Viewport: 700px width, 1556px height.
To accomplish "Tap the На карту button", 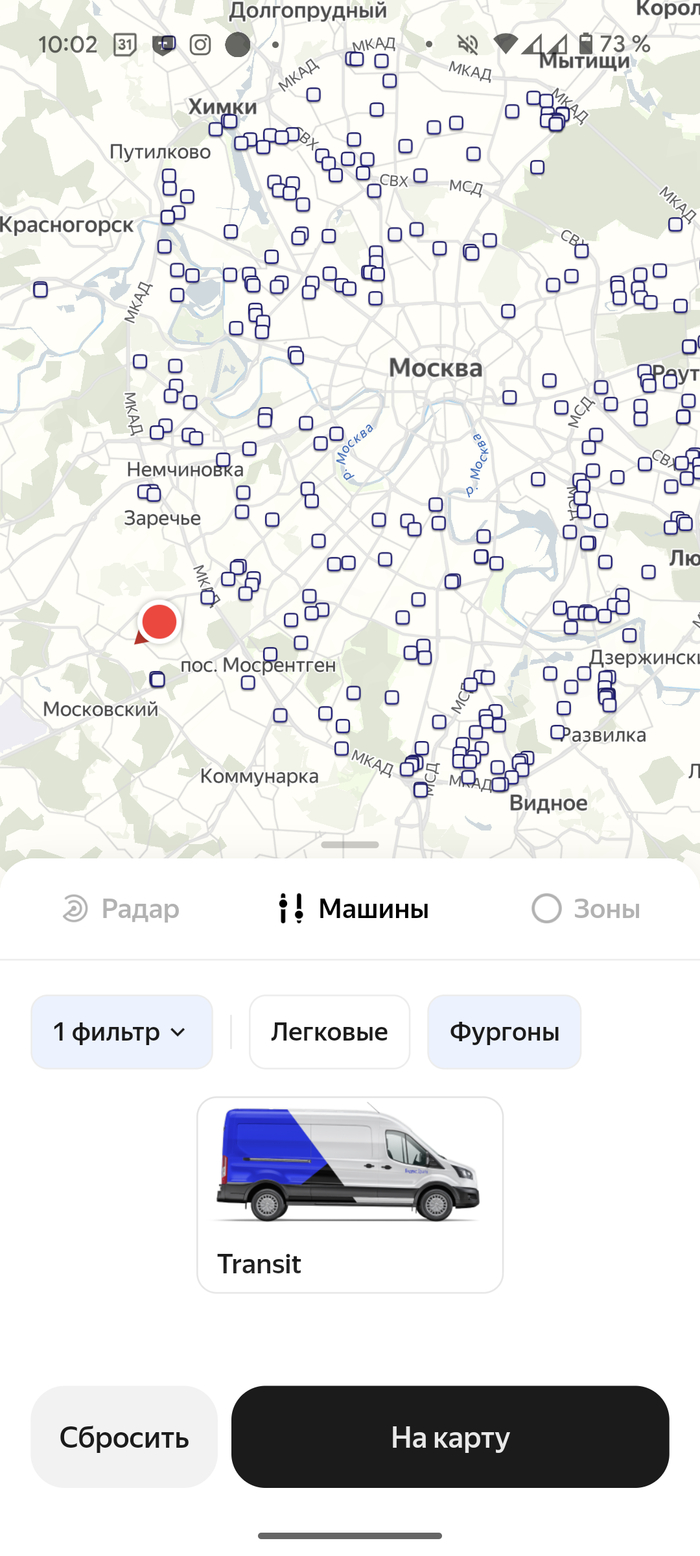I will [x=450, y=1437].
